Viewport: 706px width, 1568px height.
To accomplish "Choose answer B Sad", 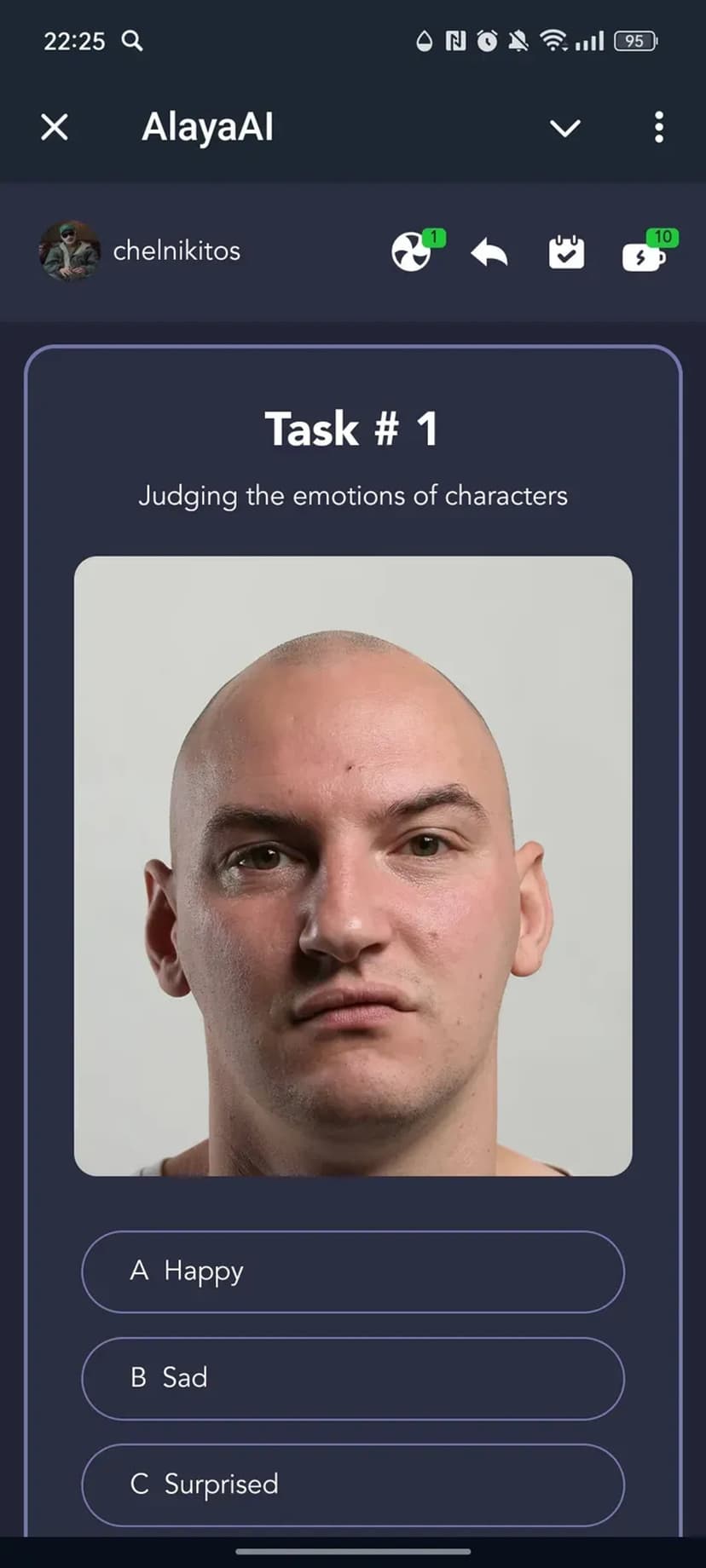I will 353,1378.
